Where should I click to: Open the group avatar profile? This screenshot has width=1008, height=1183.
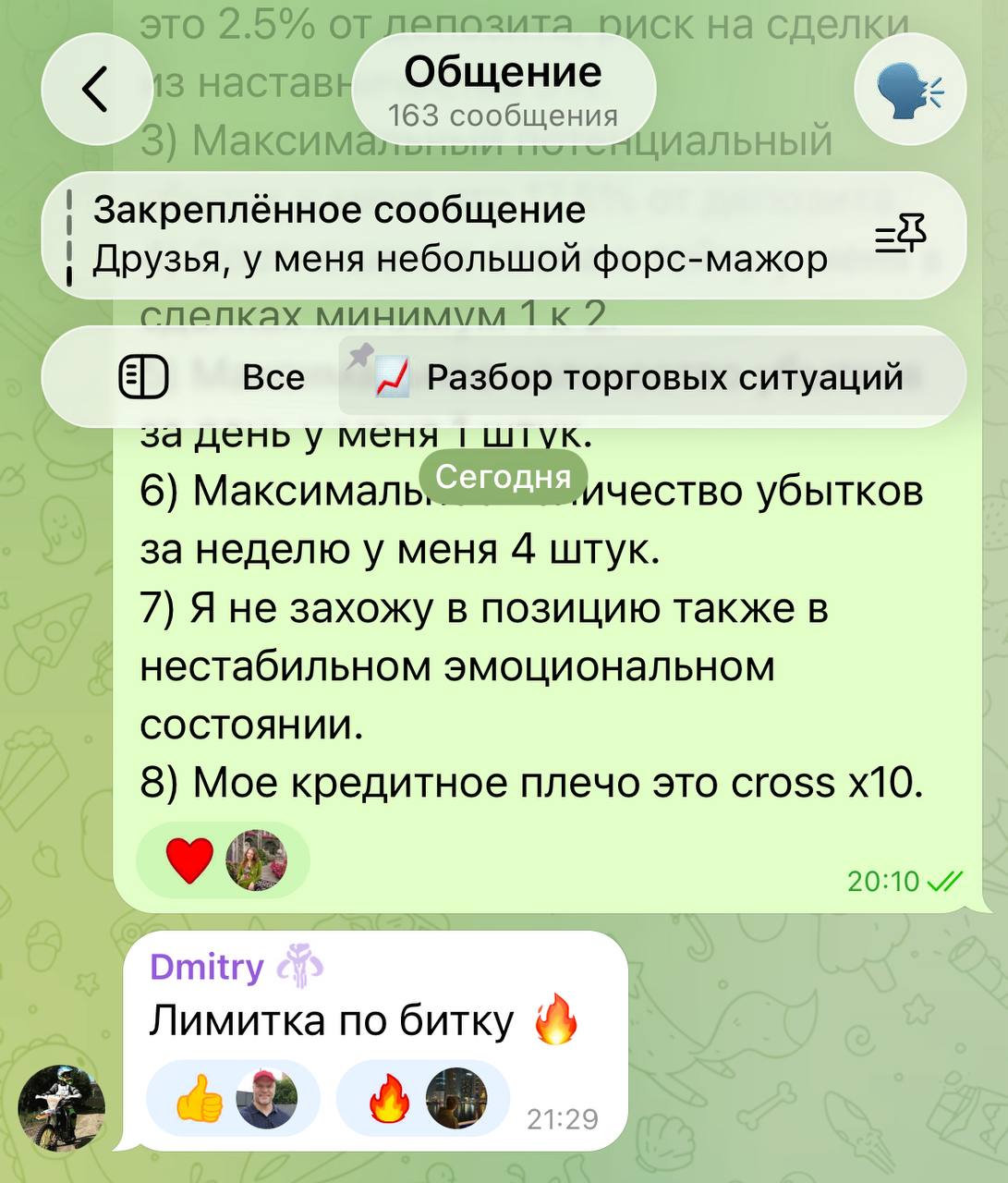[x=910, y=90]
